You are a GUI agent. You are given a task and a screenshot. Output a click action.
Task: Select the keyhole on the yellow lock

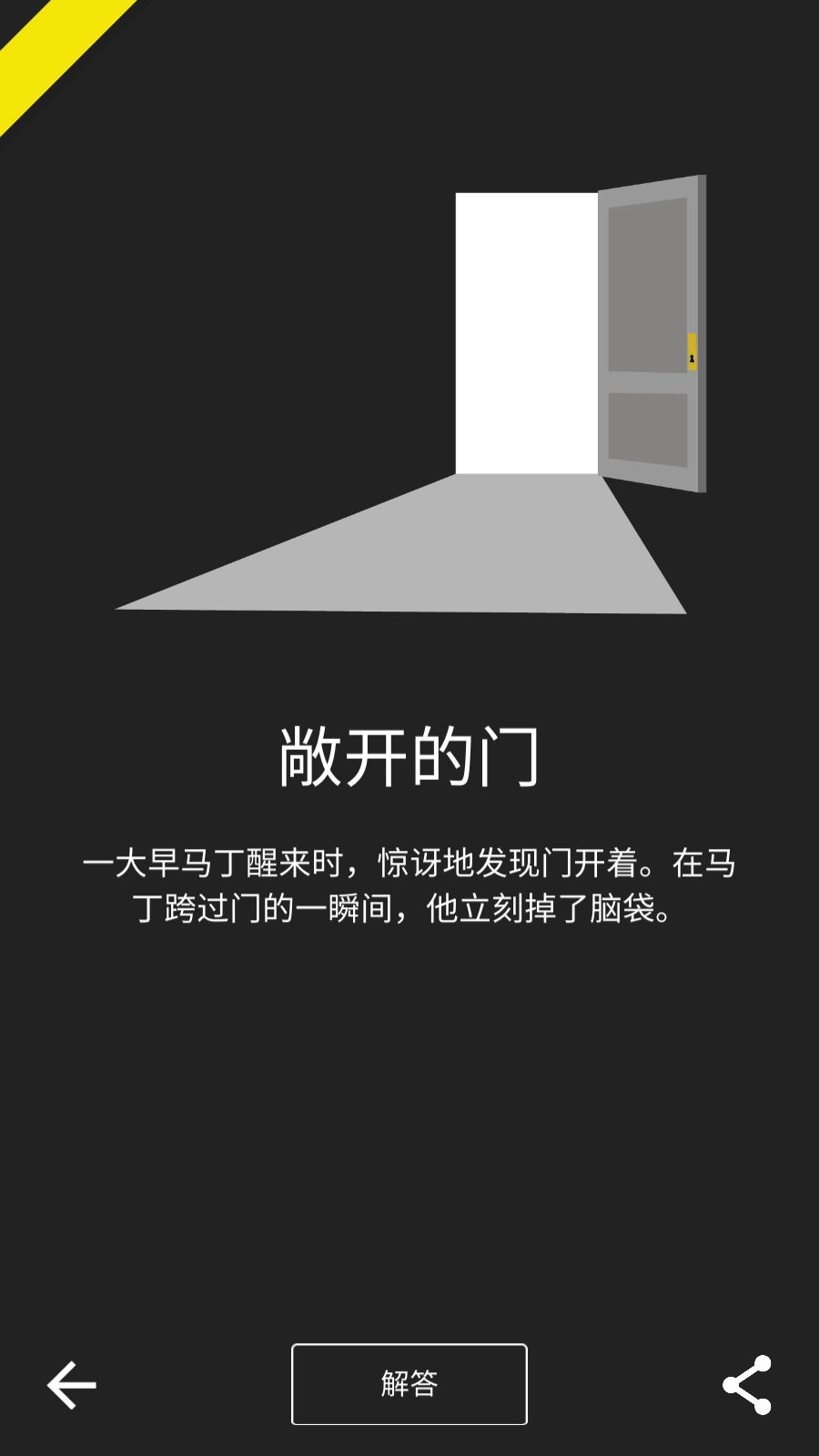(693, 359)
